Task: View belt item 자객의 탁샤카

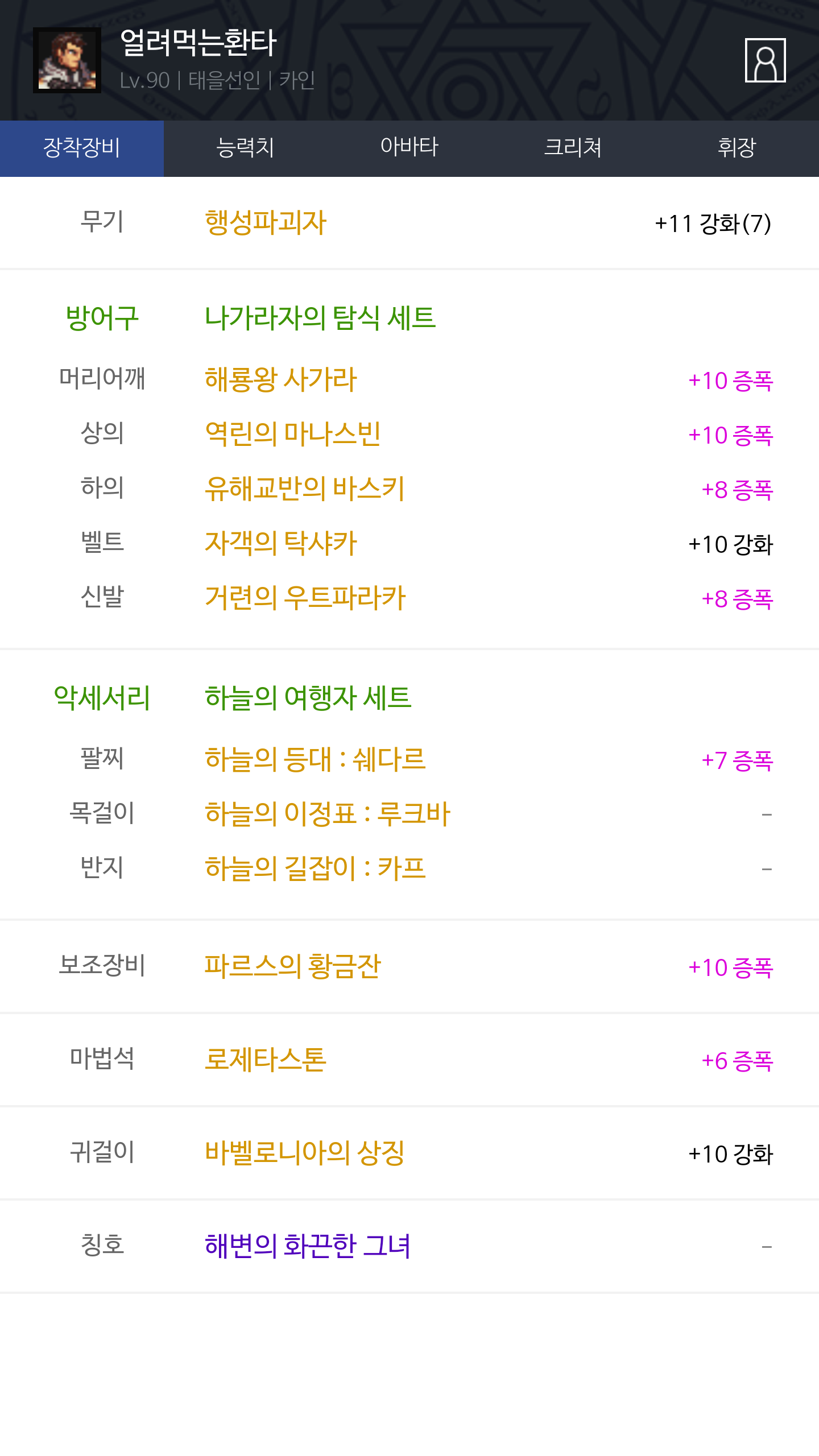Action: pos(280,543)
